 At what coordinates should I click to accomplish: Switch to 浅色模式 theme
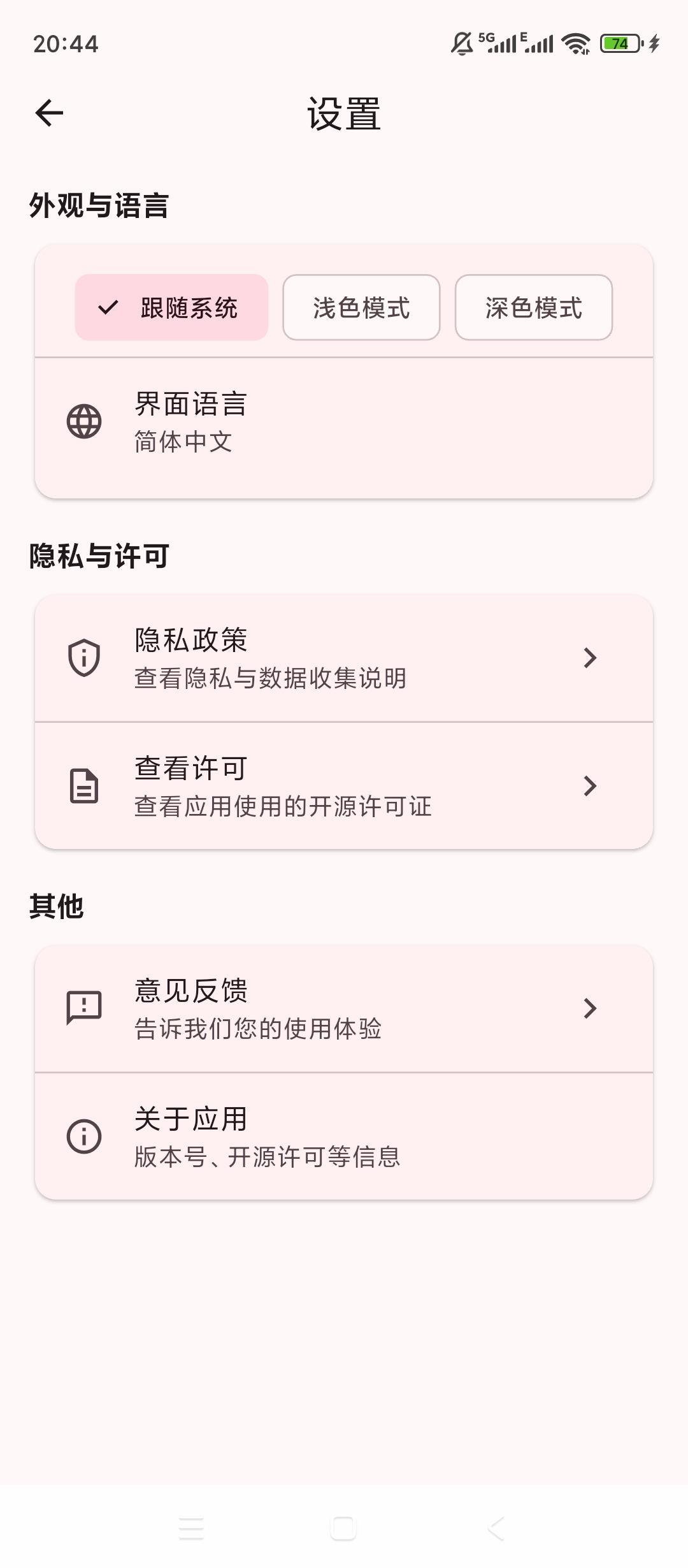(x=361, y=307)
